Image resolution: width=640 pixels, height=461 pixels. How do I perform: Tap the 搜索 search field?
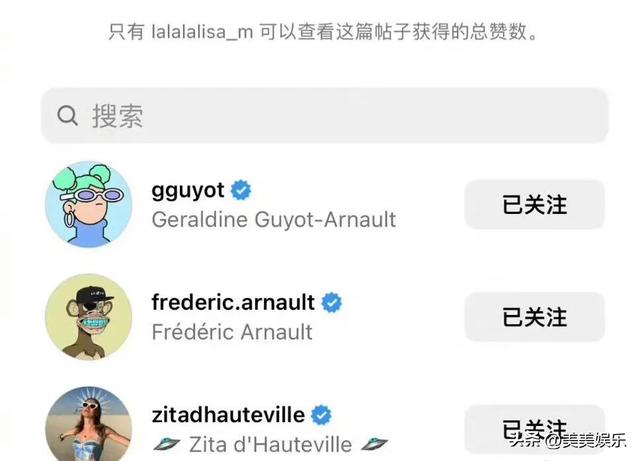(x=324, y=116)
